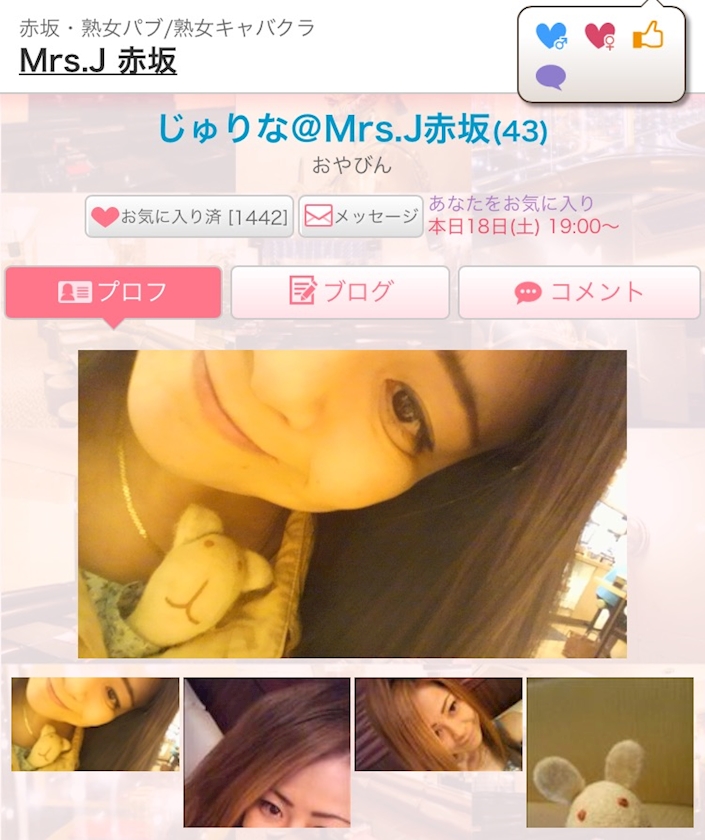Viewport: 705px width, 840px height.
Task: Tap the blue heart male icon
Action: 552,37
